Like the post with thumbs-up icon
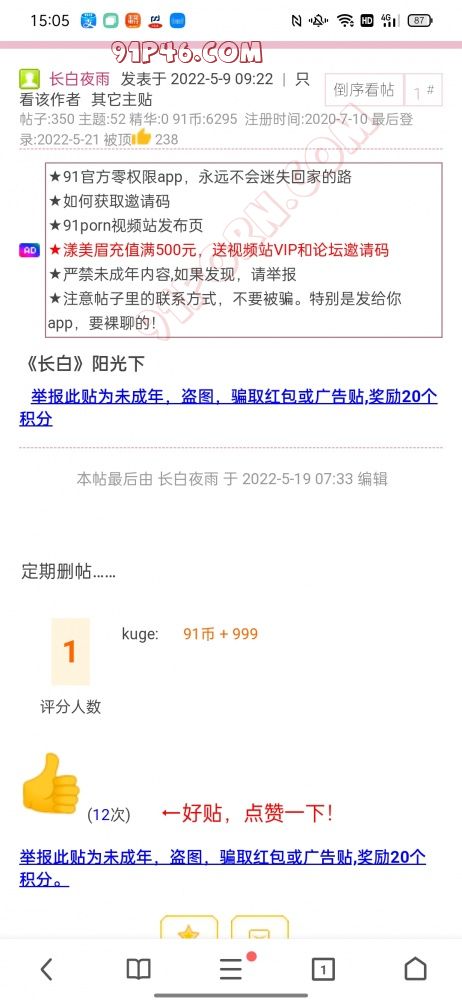The height and width of the screenshot is (1000, 462). (x=50, y=783)
